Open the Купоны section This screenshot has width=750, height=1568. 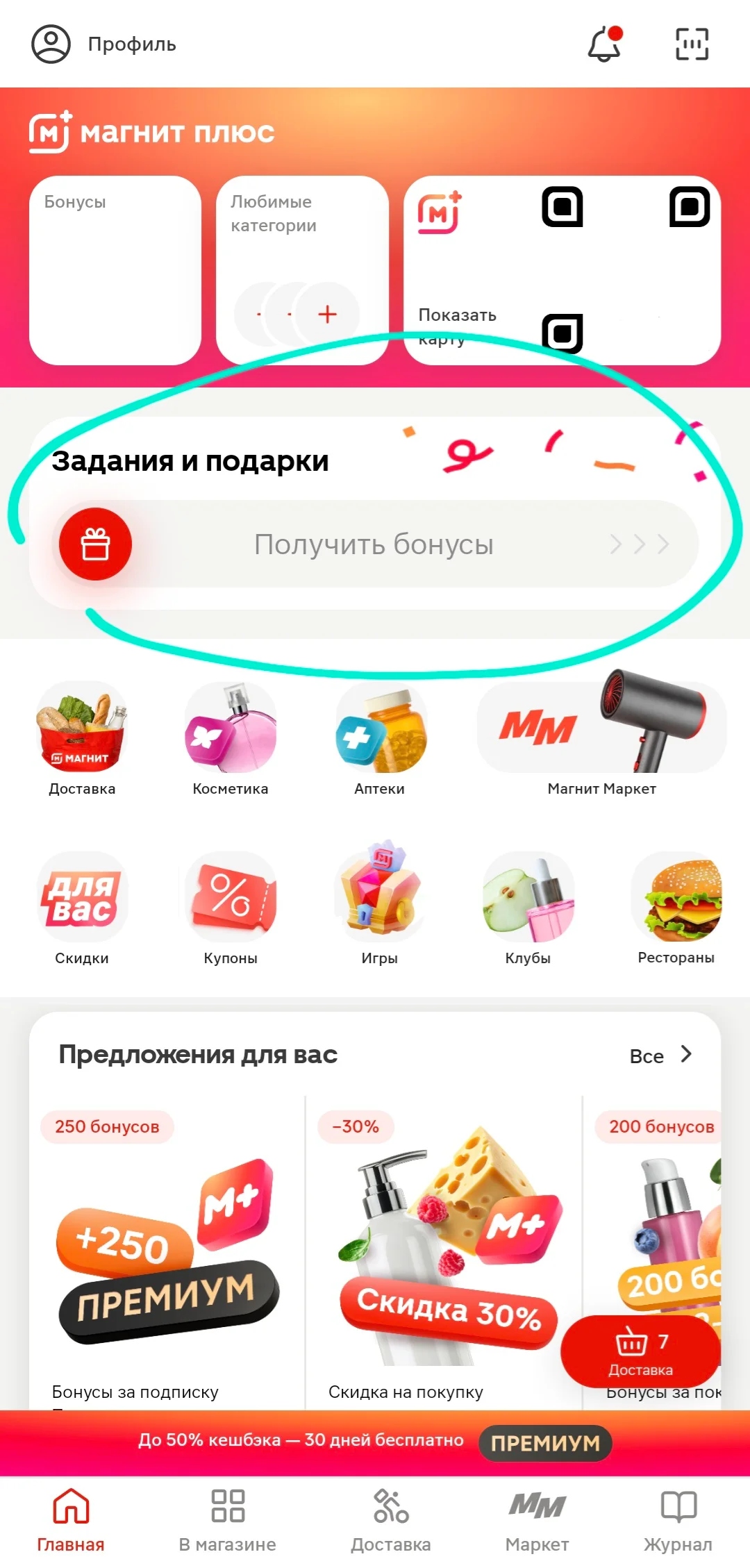pyautogui.click(x=231, y=908)
